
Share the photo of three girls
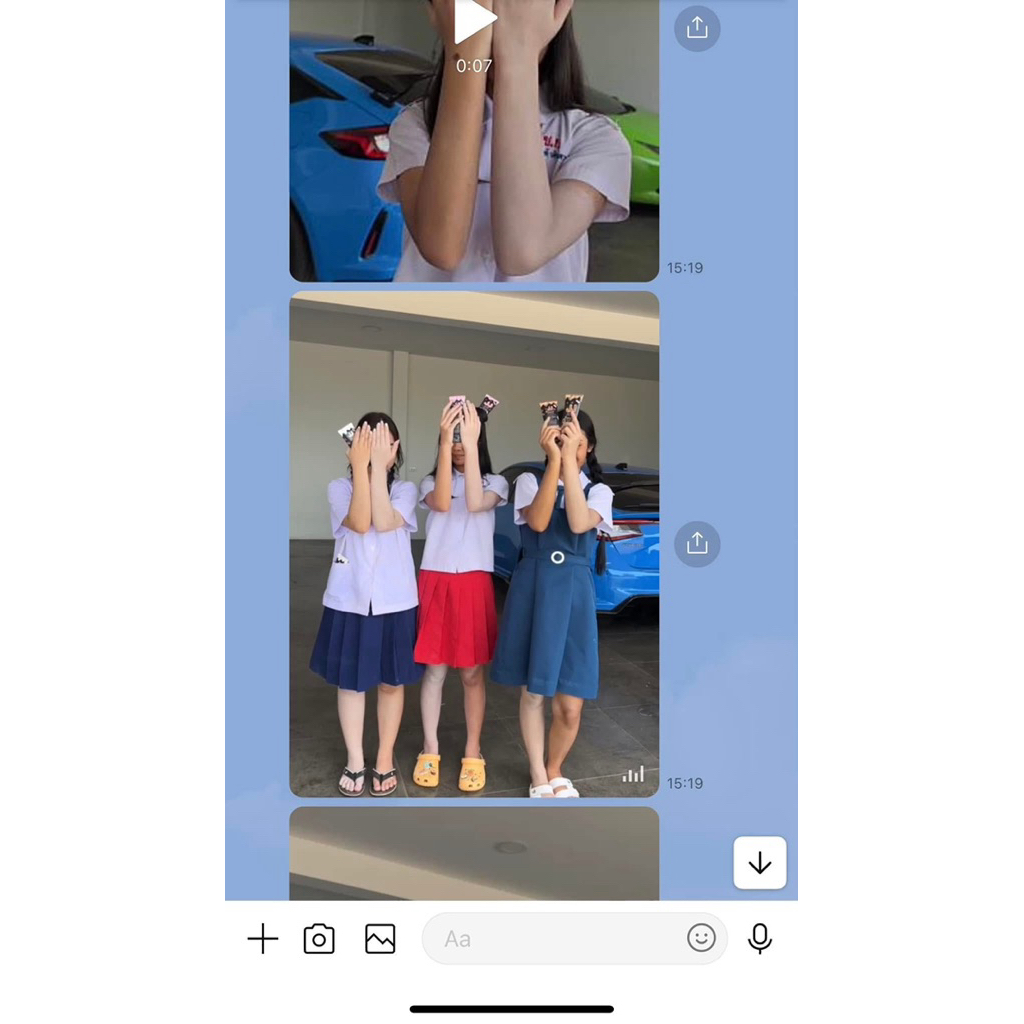697,543
